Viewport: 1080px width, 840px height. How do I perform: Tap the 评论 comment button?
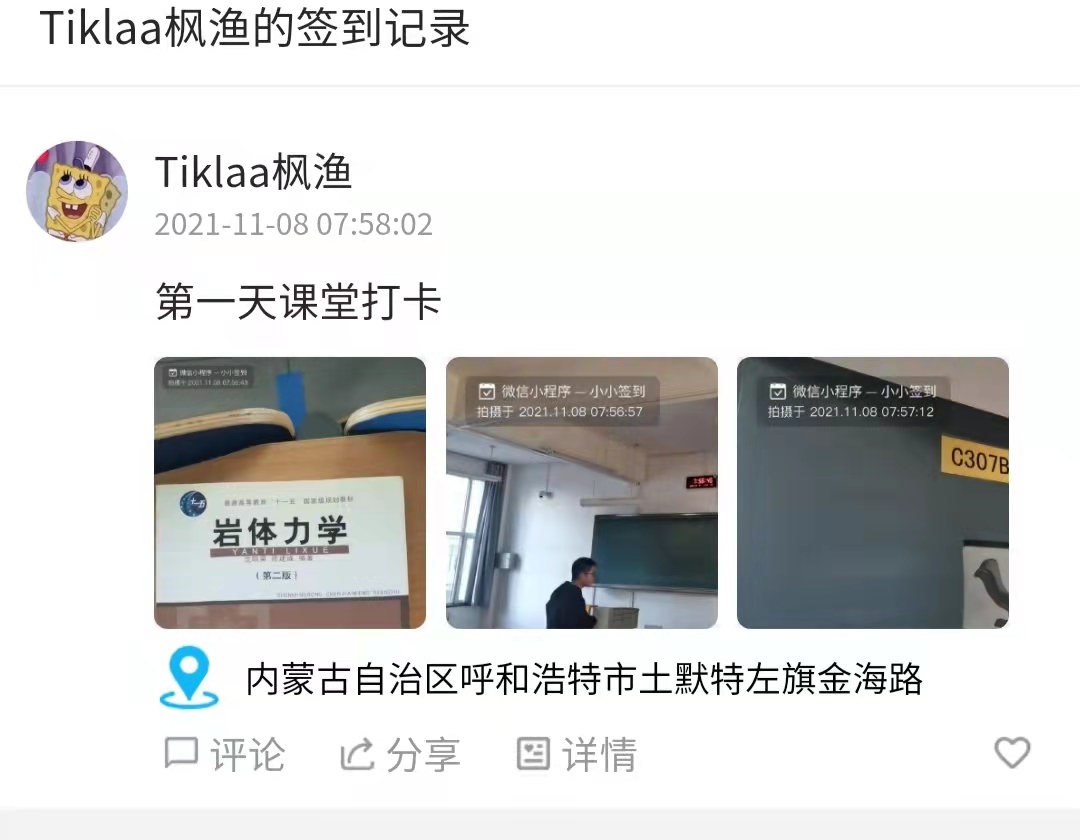[225, 754]
